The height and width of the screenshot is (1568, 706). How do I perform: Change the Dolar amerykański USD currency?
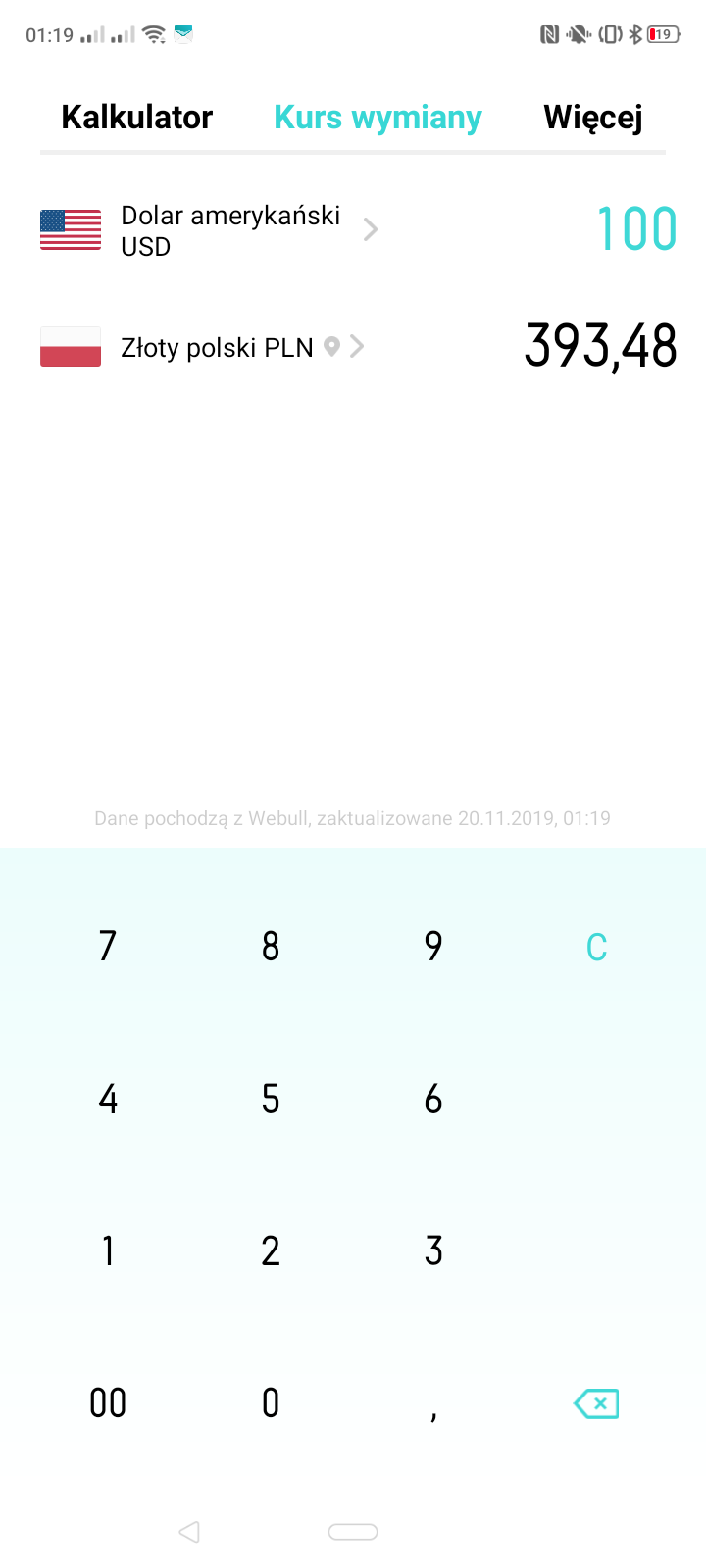tap(209, 230)
